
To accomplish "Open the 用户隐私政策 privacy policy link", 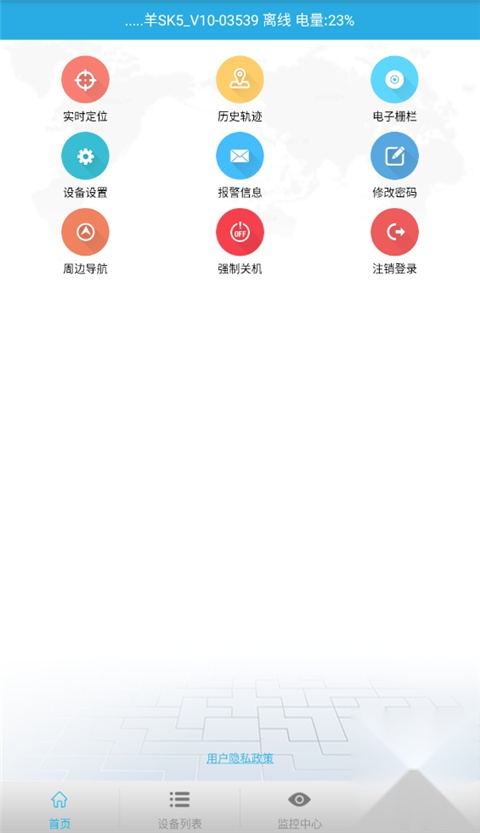I will [240, 758].
